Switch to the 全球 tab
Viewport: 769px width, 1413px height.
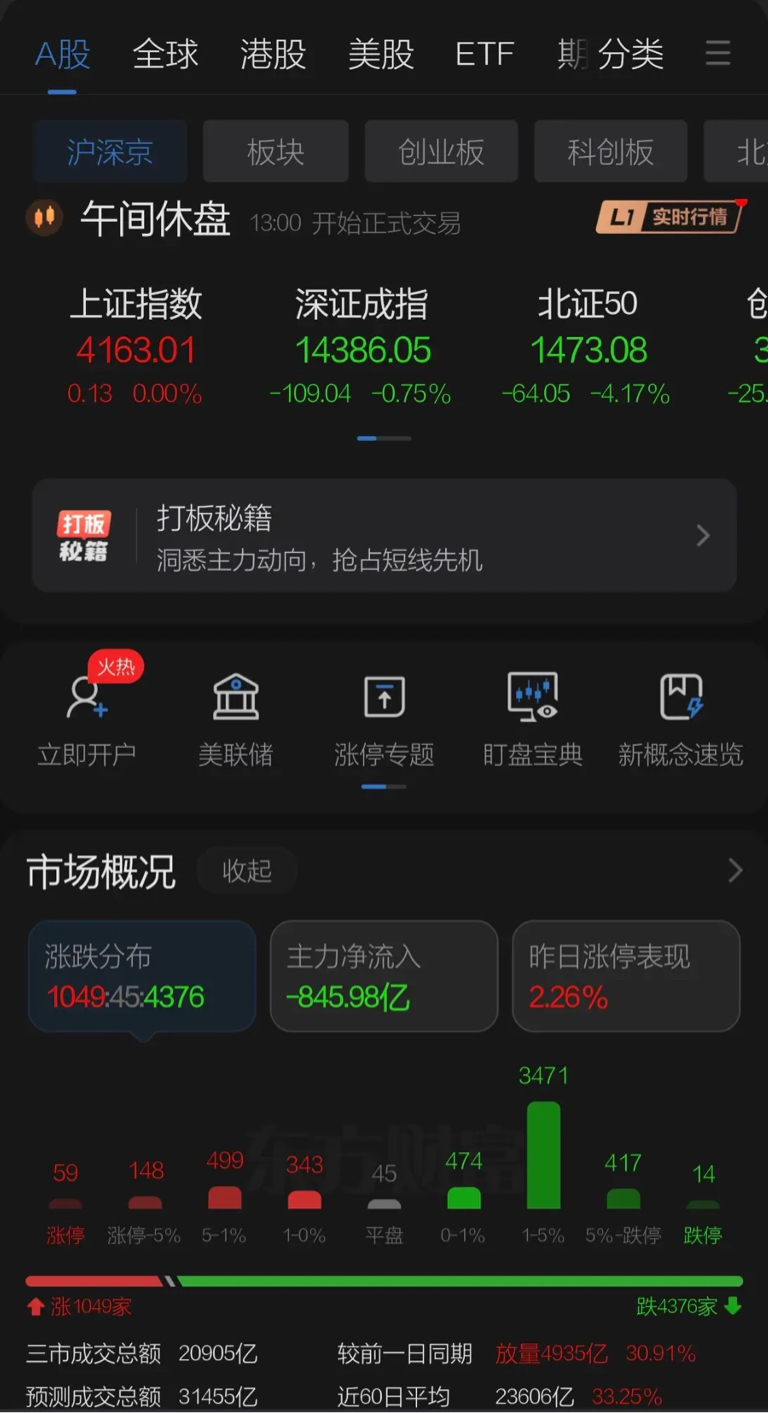tap(164, 55)
